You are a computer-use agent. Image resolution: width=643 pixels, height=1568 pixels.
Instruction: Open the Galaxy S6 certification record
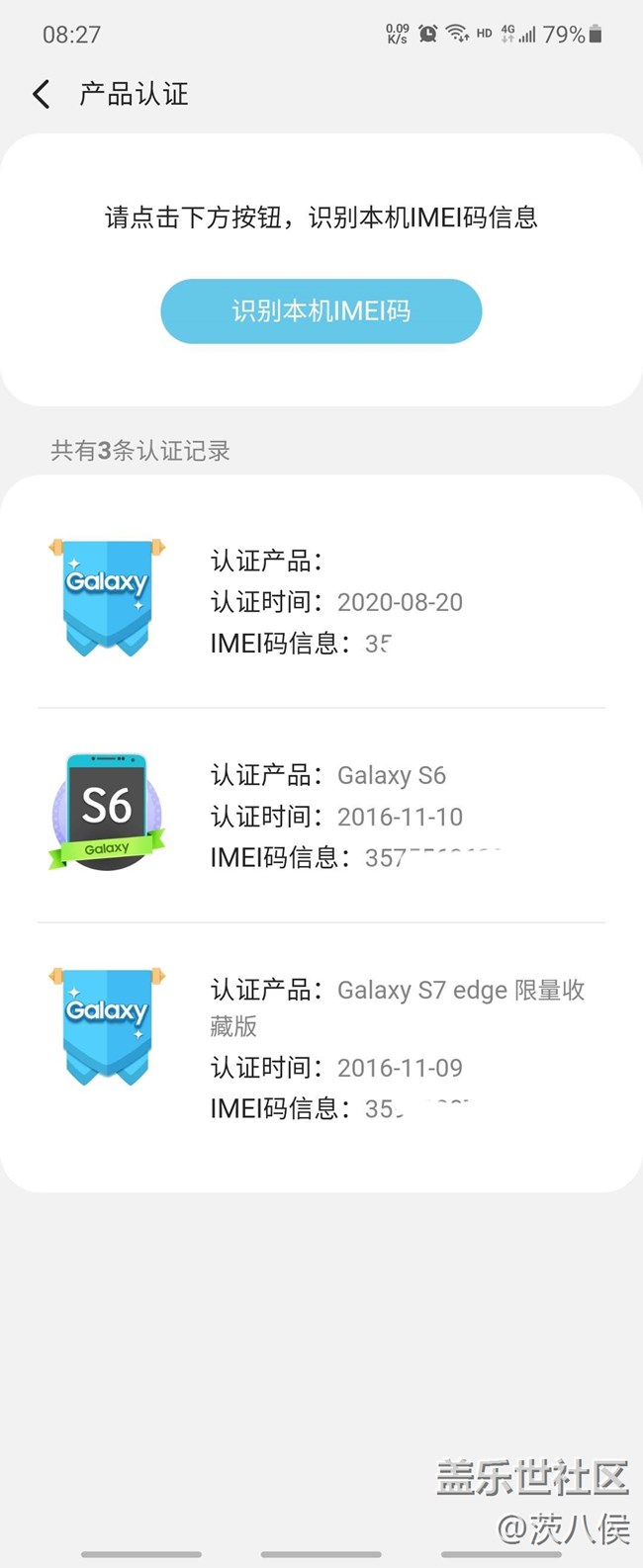tap(321, 816)
